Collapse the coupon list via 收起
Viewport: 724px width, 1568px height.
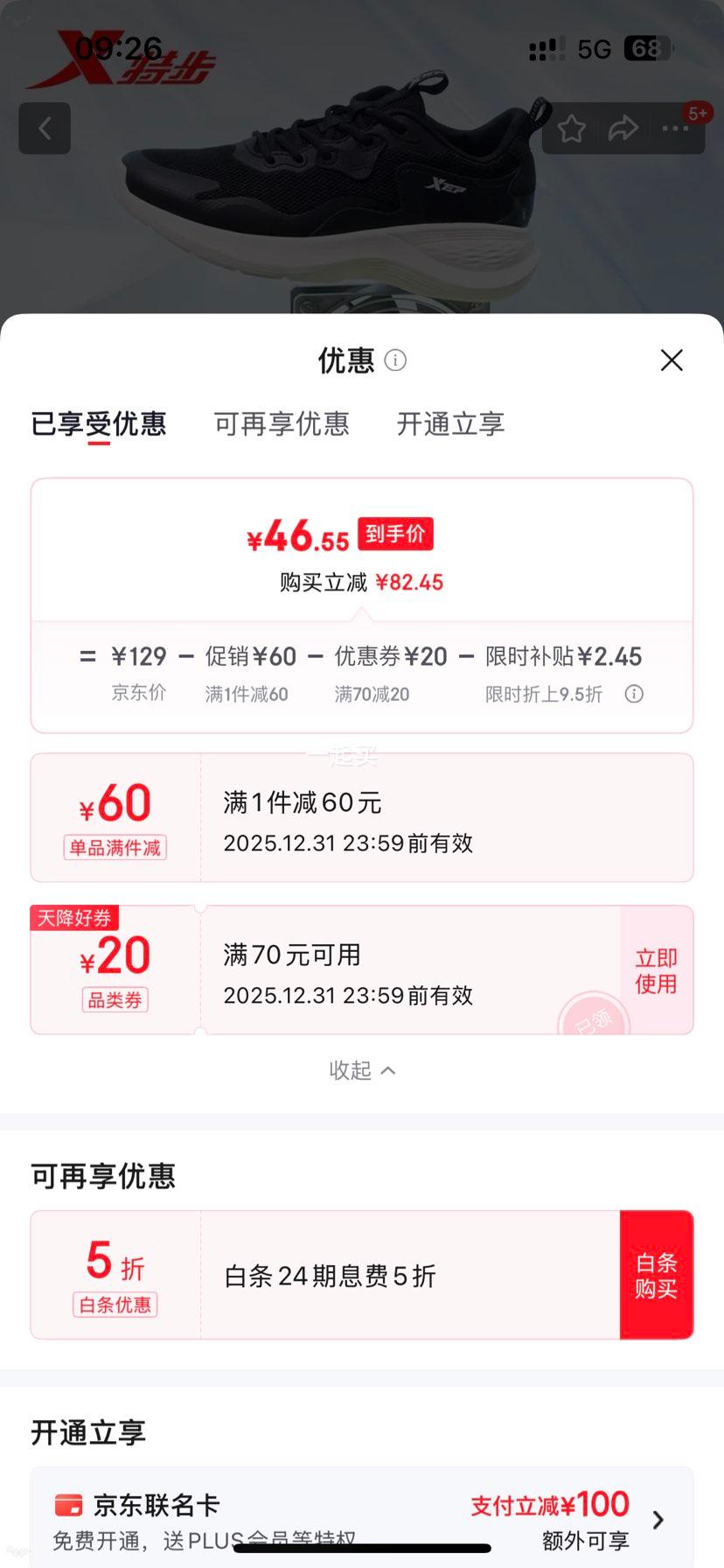click(x=362, y=1070)
